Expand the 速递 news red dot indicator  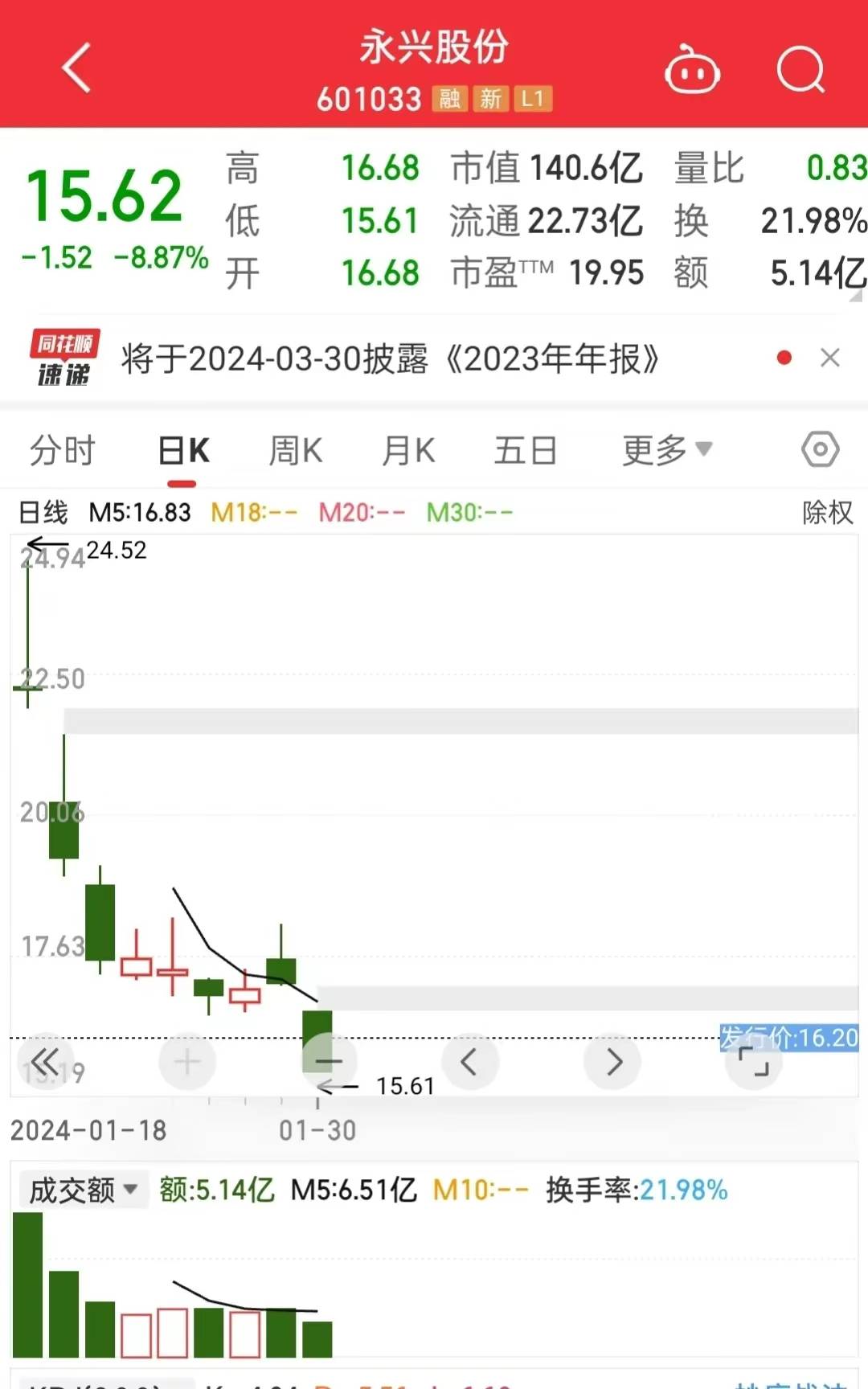784,359
